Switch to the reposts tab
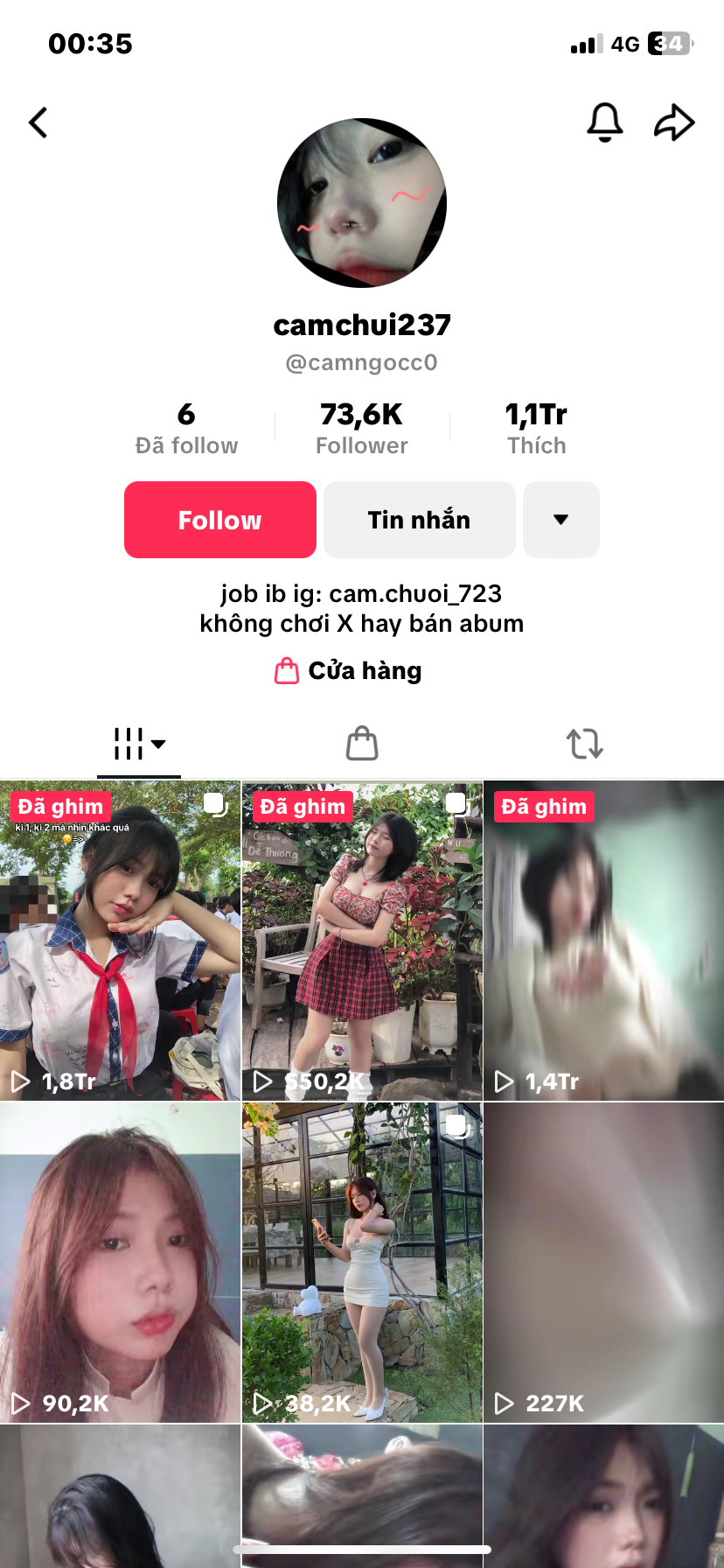The height and width of the screenshot is (1568, 724). coord(584,744)
